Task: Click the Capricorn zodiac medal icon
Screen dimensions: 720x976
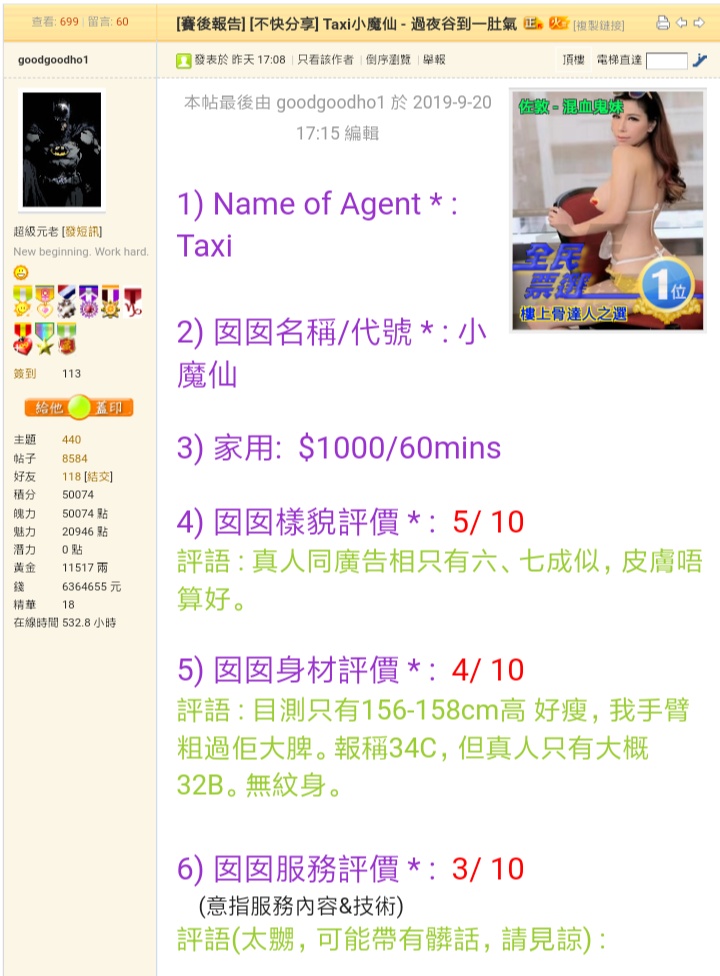Action: [134, 302]
